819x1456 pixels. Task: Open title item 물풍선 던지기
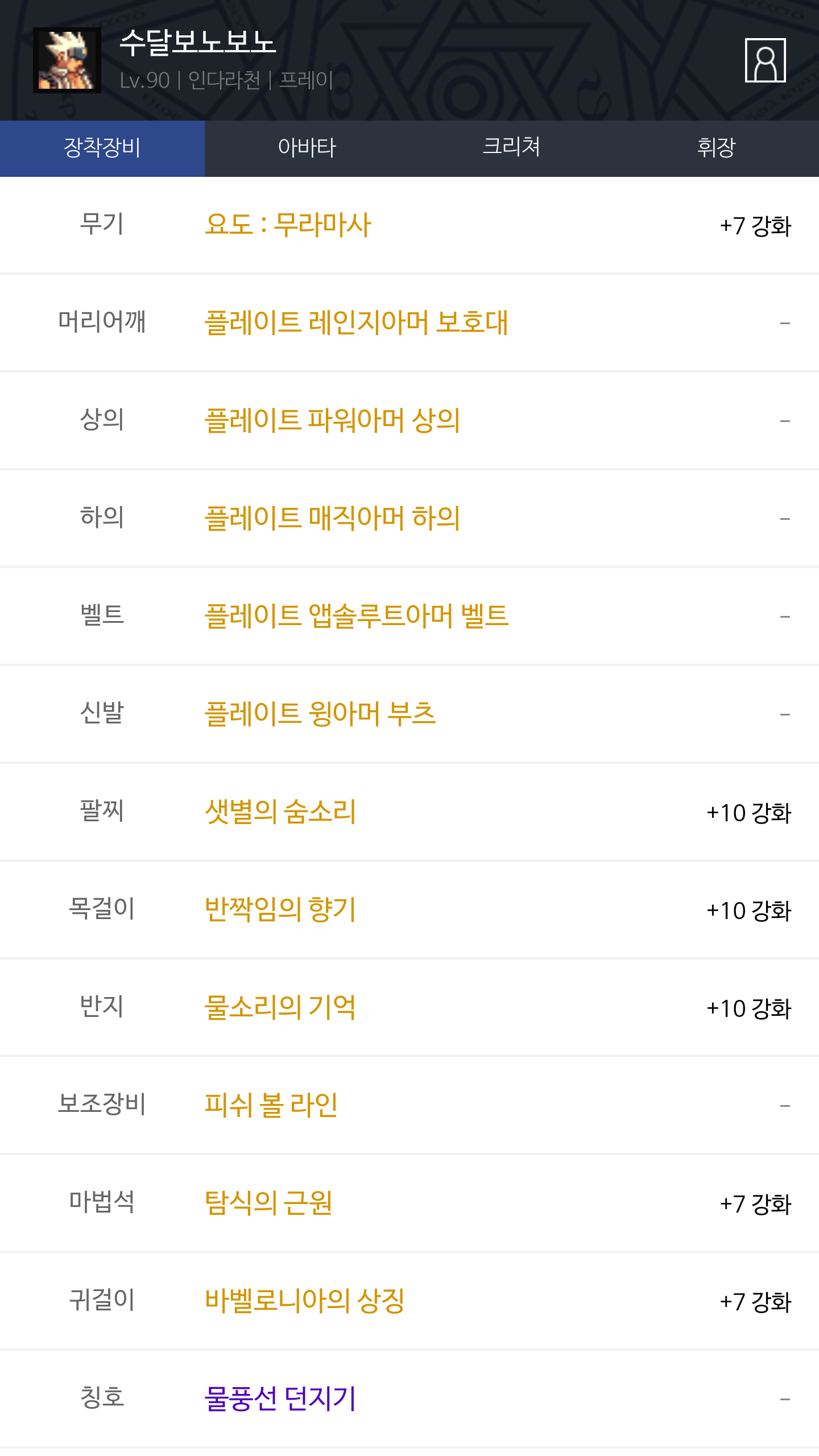(x=280, y=1399)
